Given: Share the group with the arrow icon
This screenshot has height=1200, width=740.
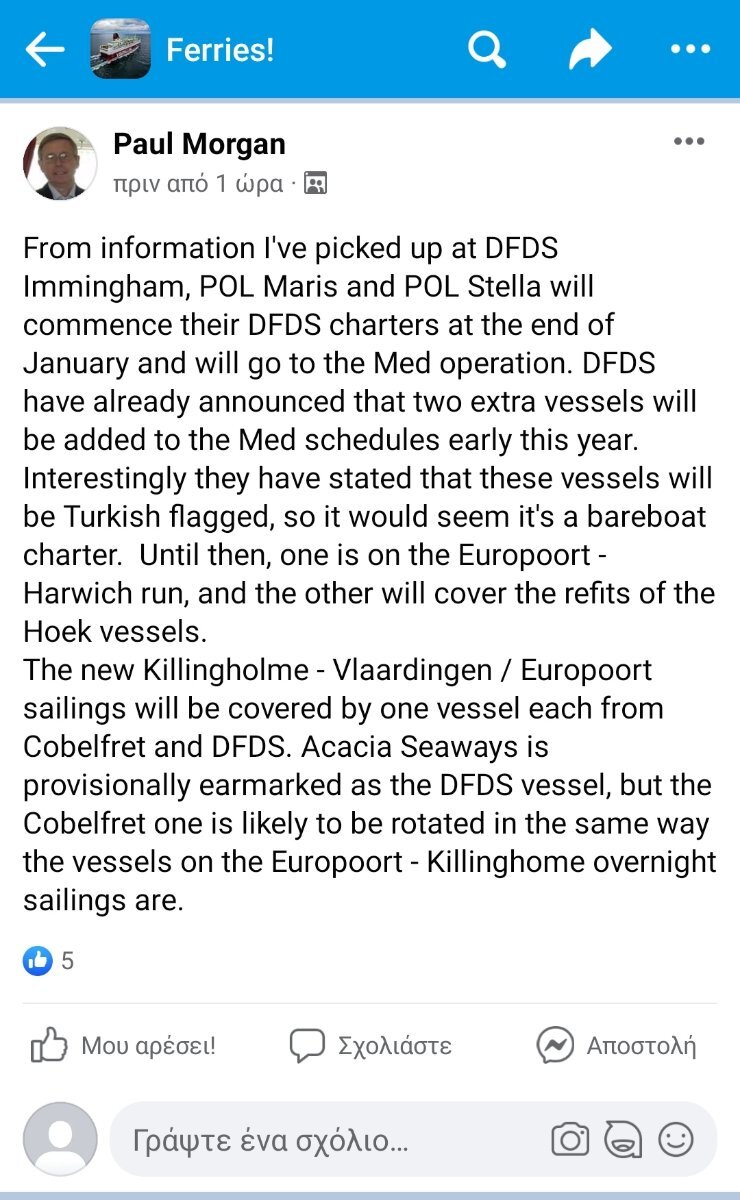Looking at the screenshot, I should point(590,50).
